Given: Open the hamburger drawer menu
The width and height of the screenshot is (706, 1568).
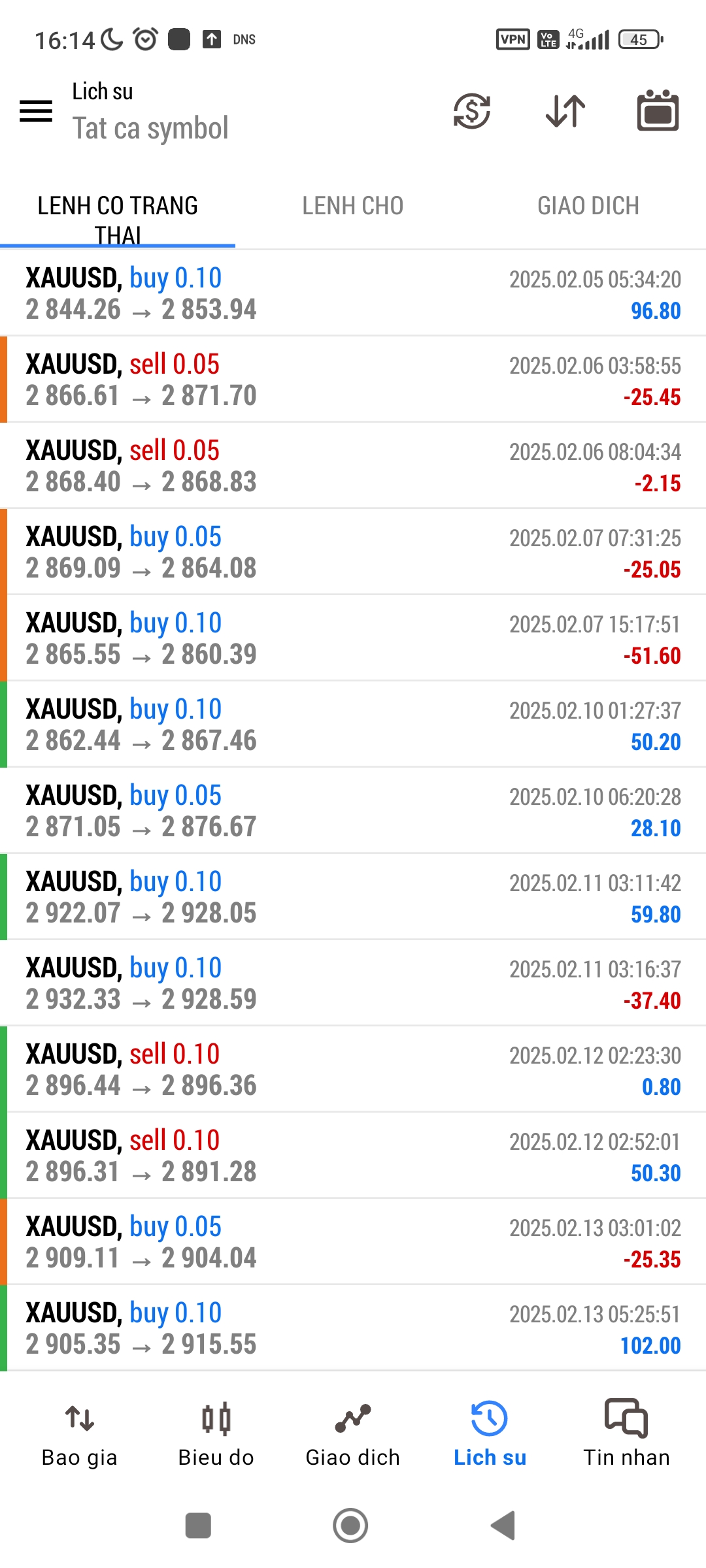Looking at the screenshot, I should coord(36,111).
